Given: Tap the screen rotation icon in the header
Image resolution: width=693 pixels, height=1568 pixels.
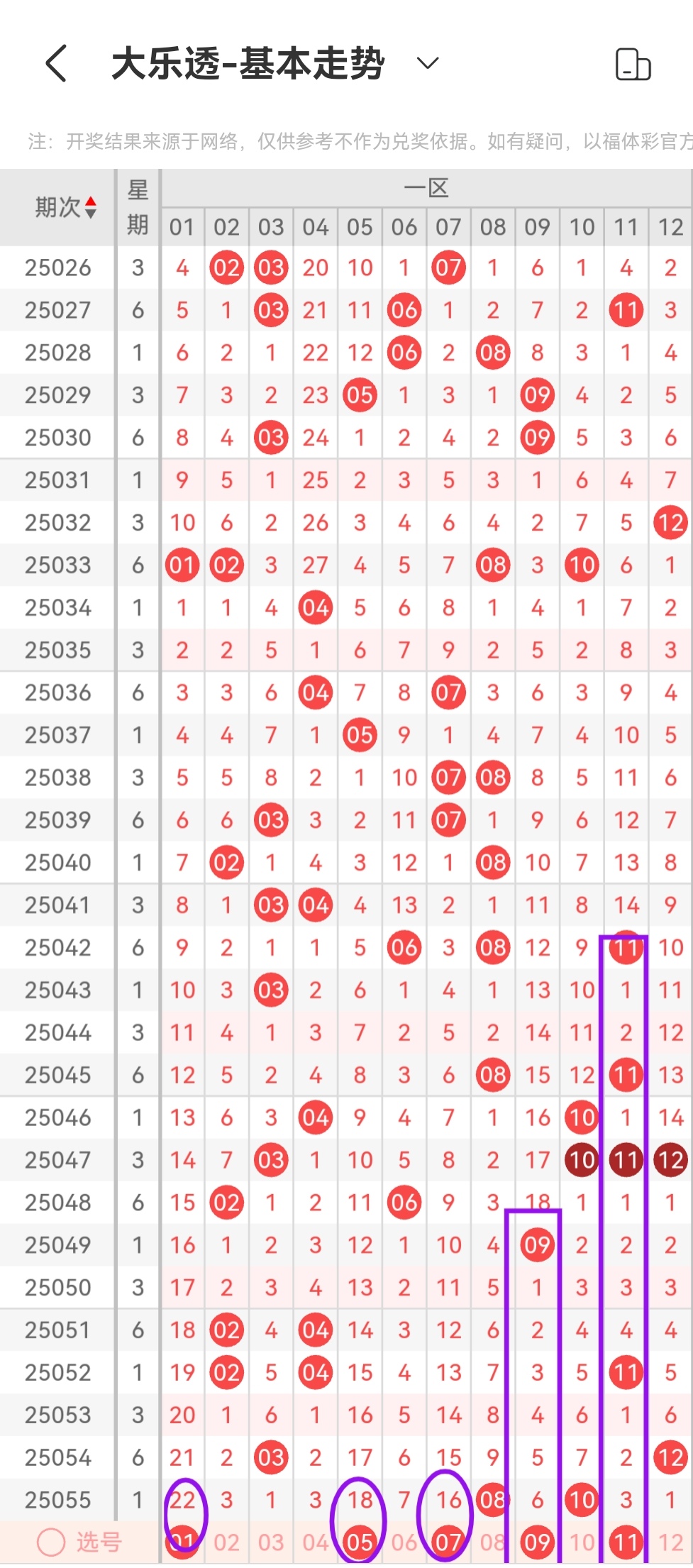Looking at the screenshot, I should pos(633,65).
